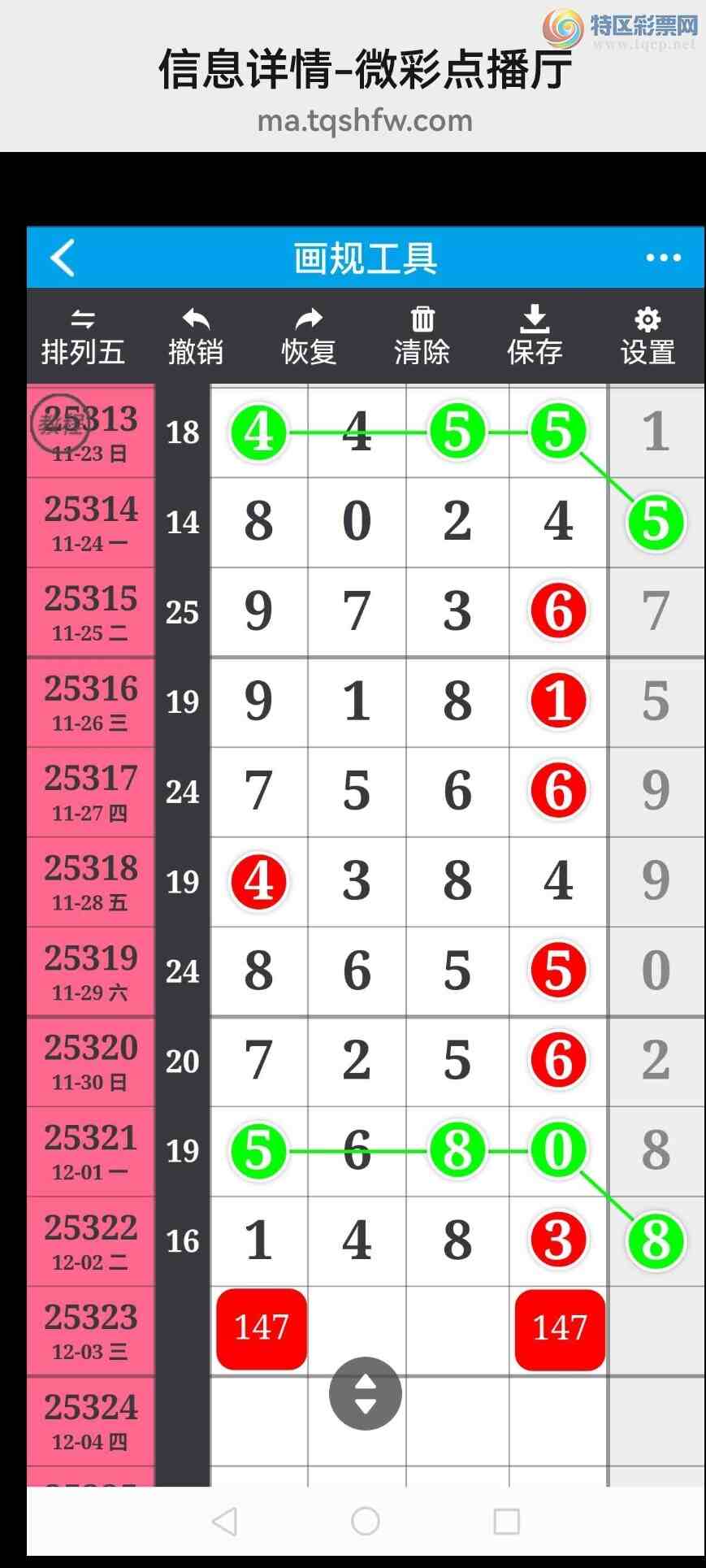Clear all marks with 清除
The width and height of the screenshot is (706, 1568).
point(422,337)
